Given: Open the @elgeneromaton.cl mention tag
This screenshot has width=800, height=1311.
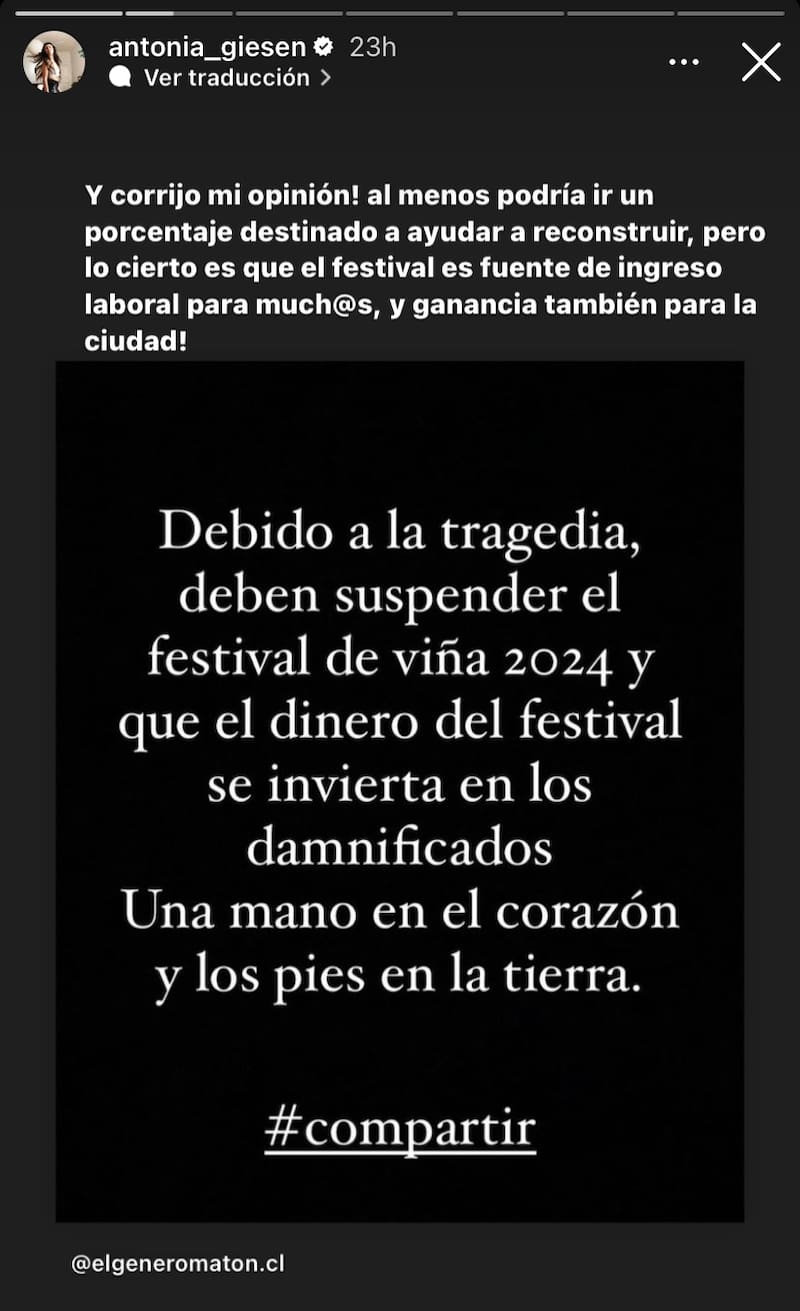Looking at the screenshot, I should click(x=174, y=1264).
